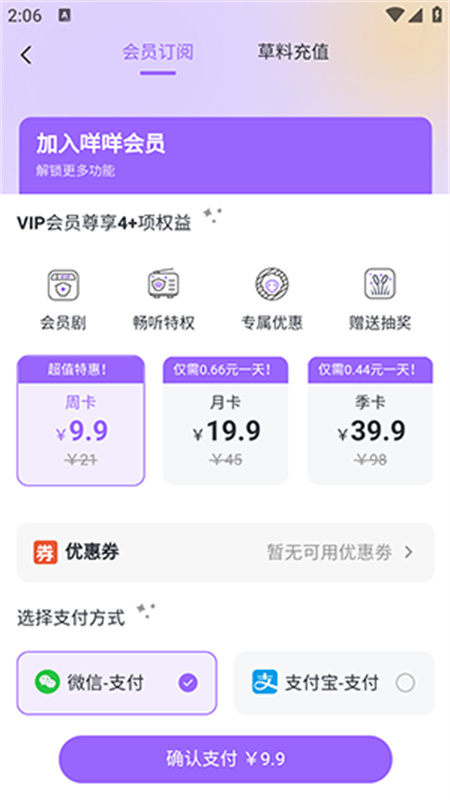Choose the 季卡 ¥39.9 plan

coord(370,420)
